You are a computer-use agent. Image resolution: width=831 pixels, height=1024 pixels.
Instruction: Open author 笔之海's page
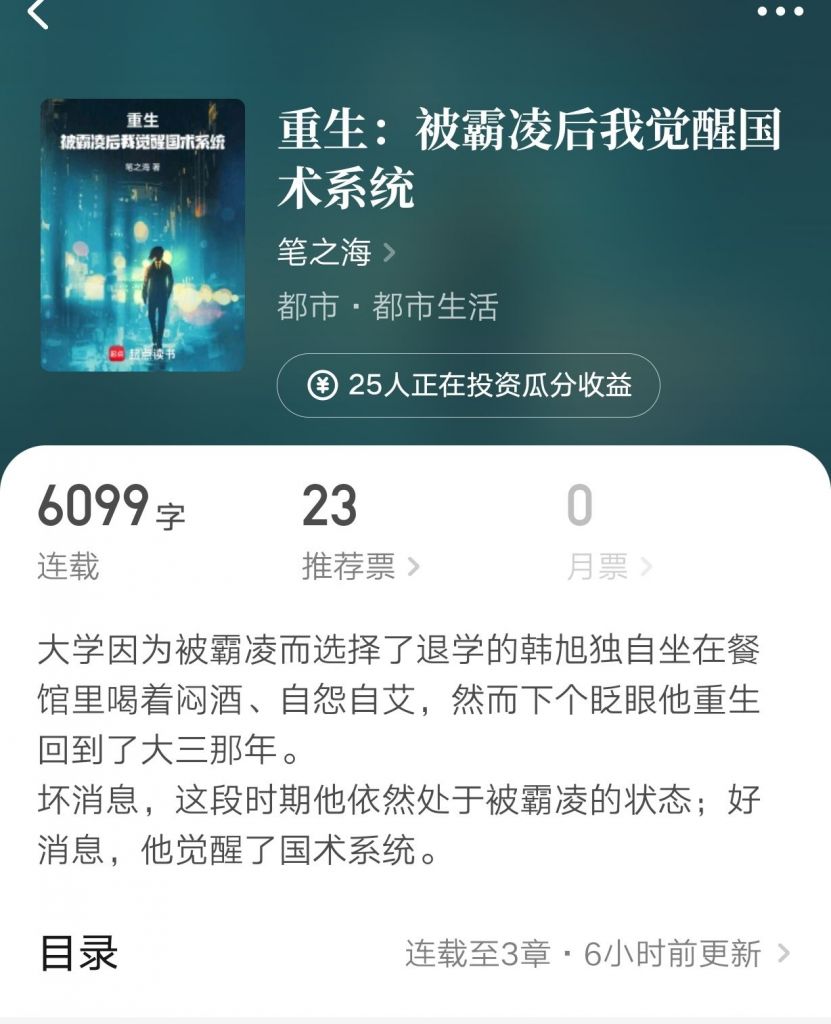[336, 253]
